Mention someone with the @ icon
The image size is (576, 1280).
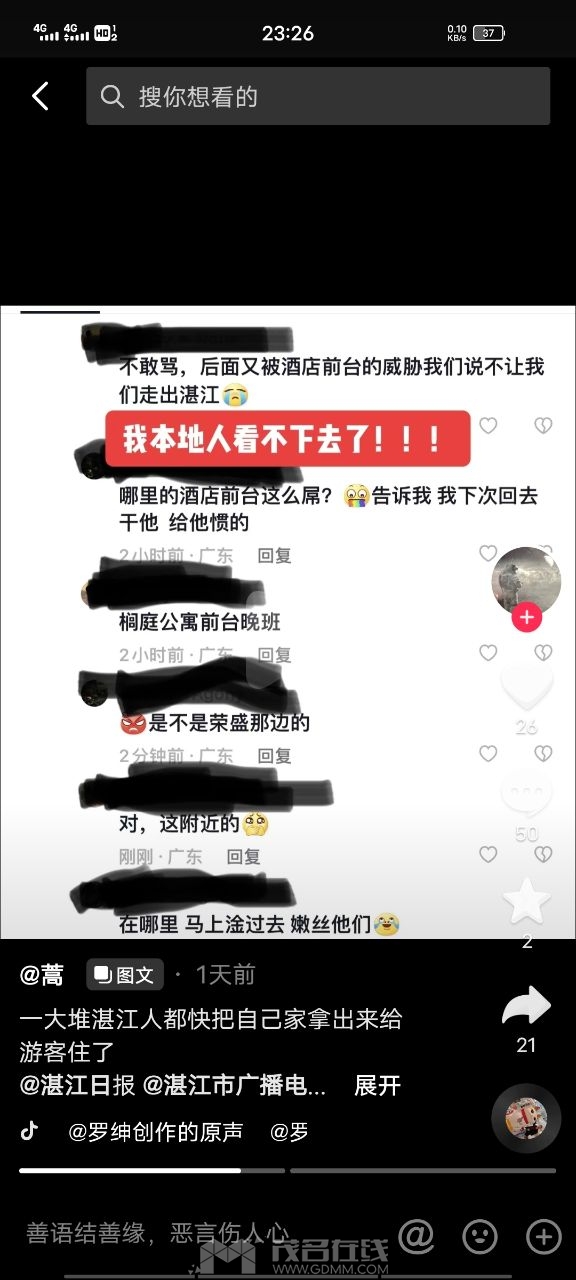pos(416,1235)
